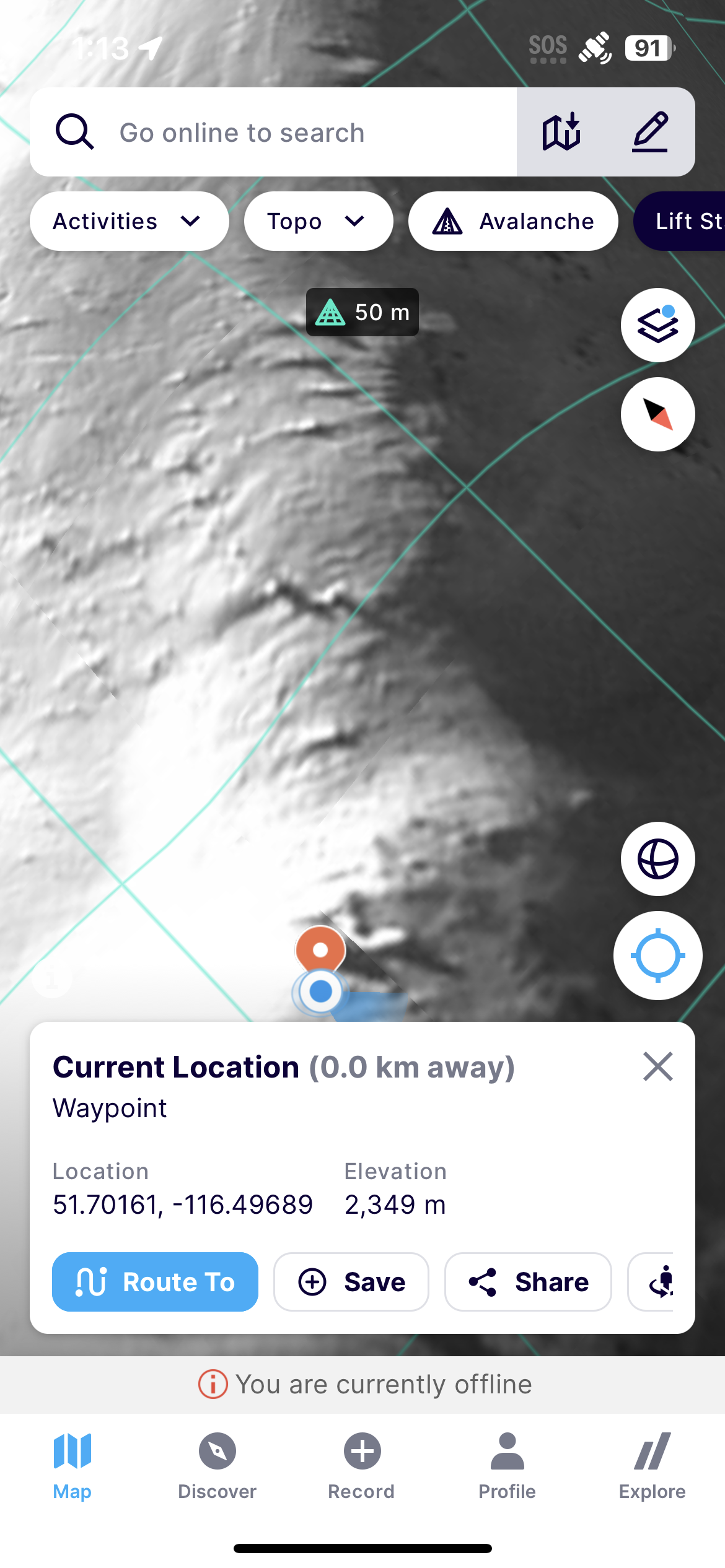Start Route To this waypoint
The image size is (725, 1568).
[x=155, y=1282]
